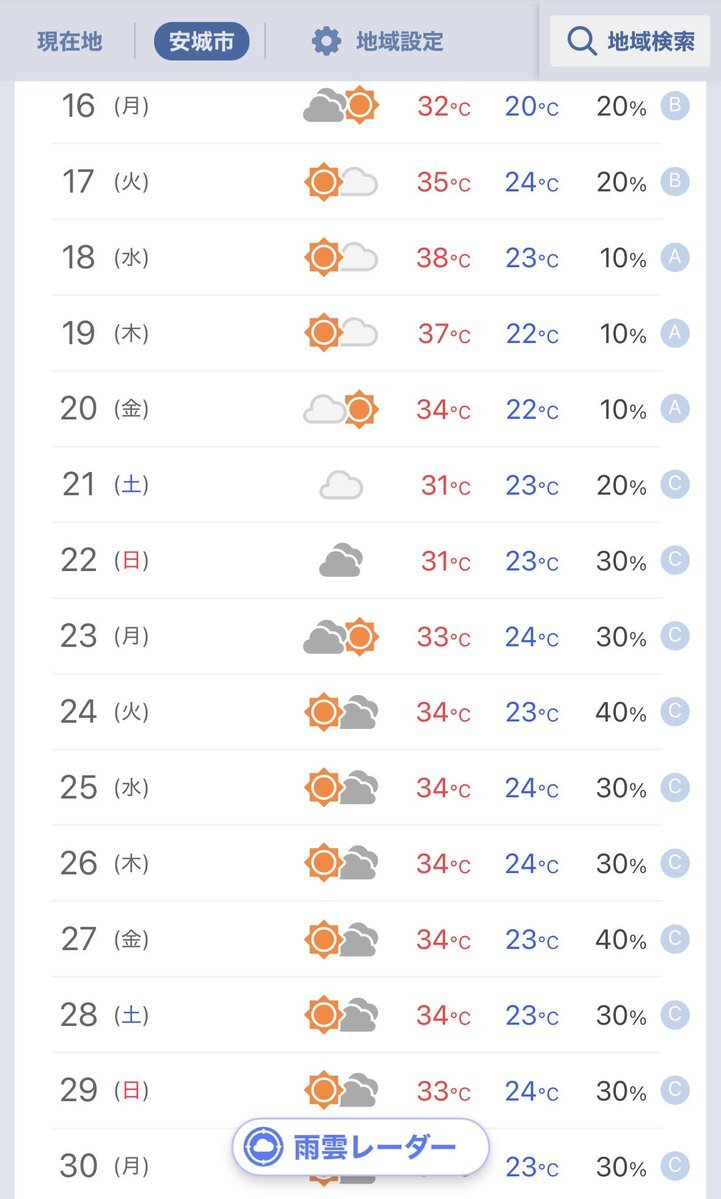Image resolution: width=721 pixels, height=1199 pixels.
Task: Open the 雨雲レーダー rain radar
Action: [360, 1147]
